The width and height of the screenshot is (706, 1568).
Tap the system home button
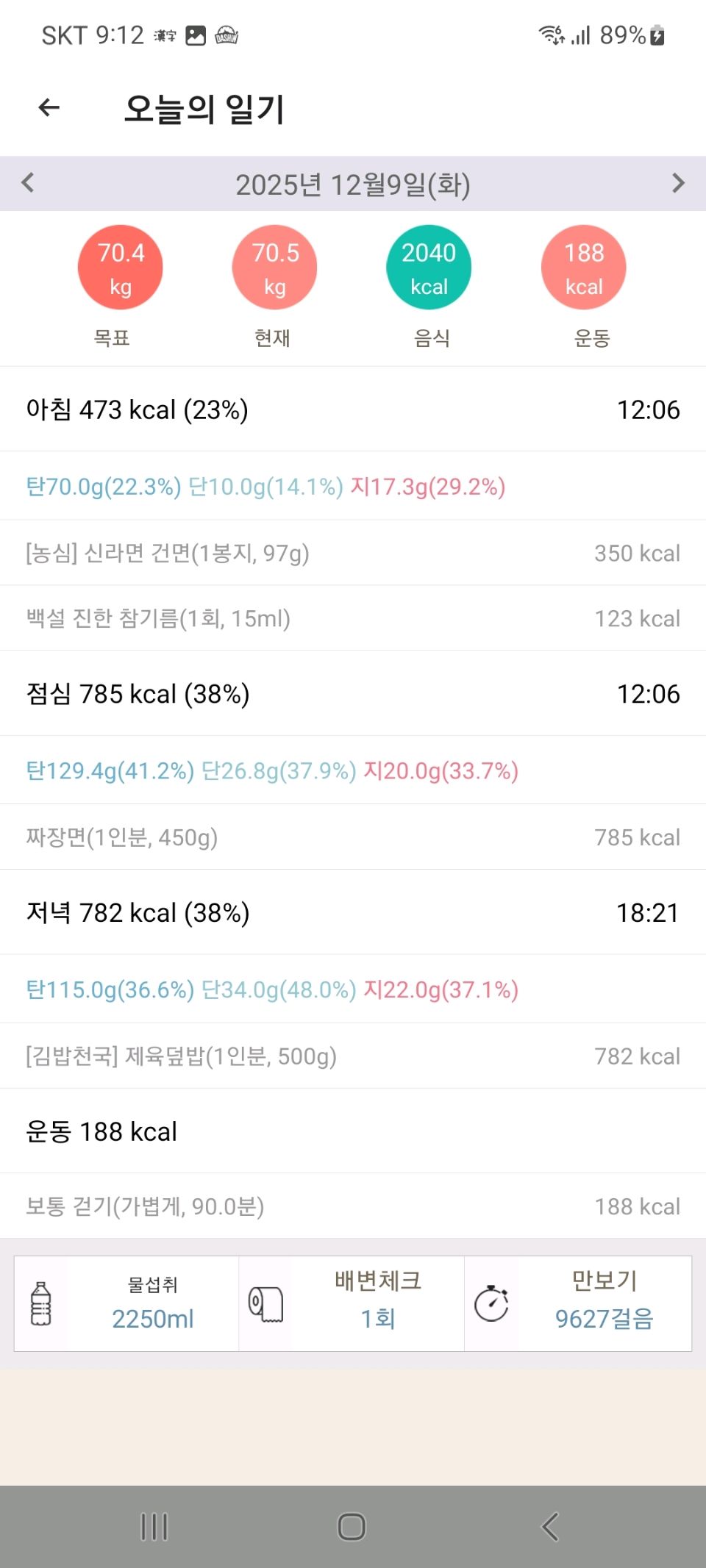point(352,1527)
